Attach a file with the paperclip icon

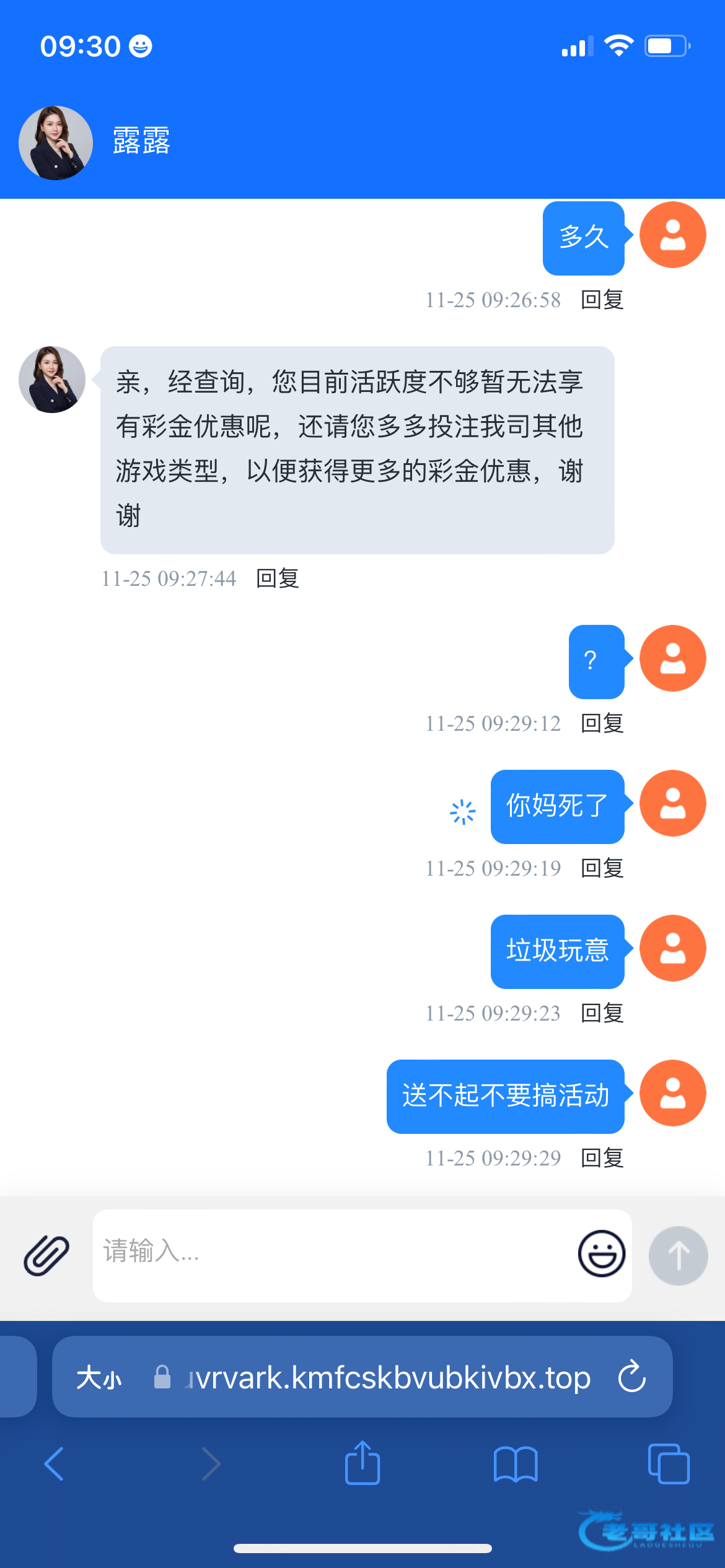click(46, 1255)
